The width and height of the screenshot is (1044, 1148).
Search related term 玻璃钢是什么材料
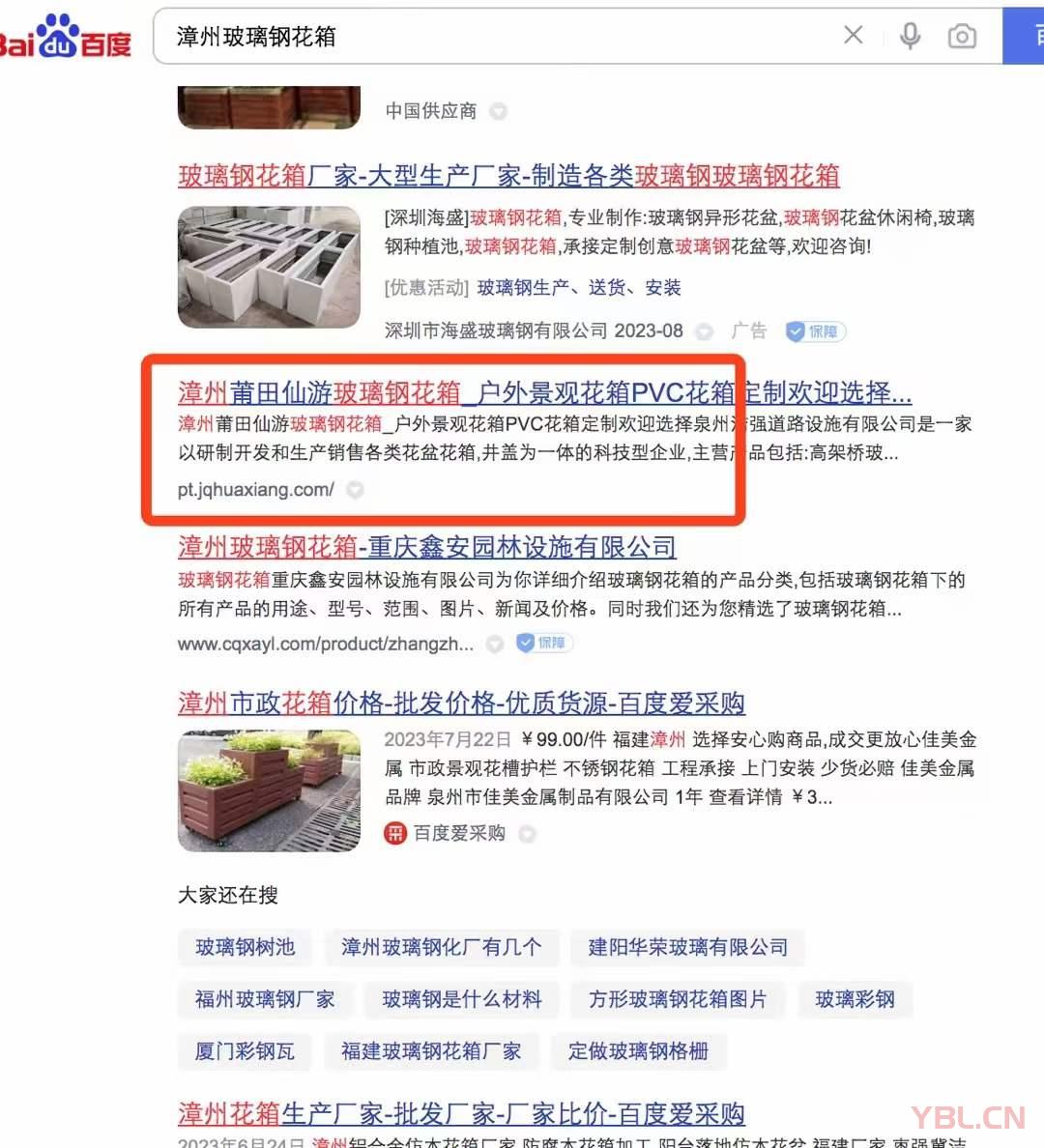[x=461, y=999]
